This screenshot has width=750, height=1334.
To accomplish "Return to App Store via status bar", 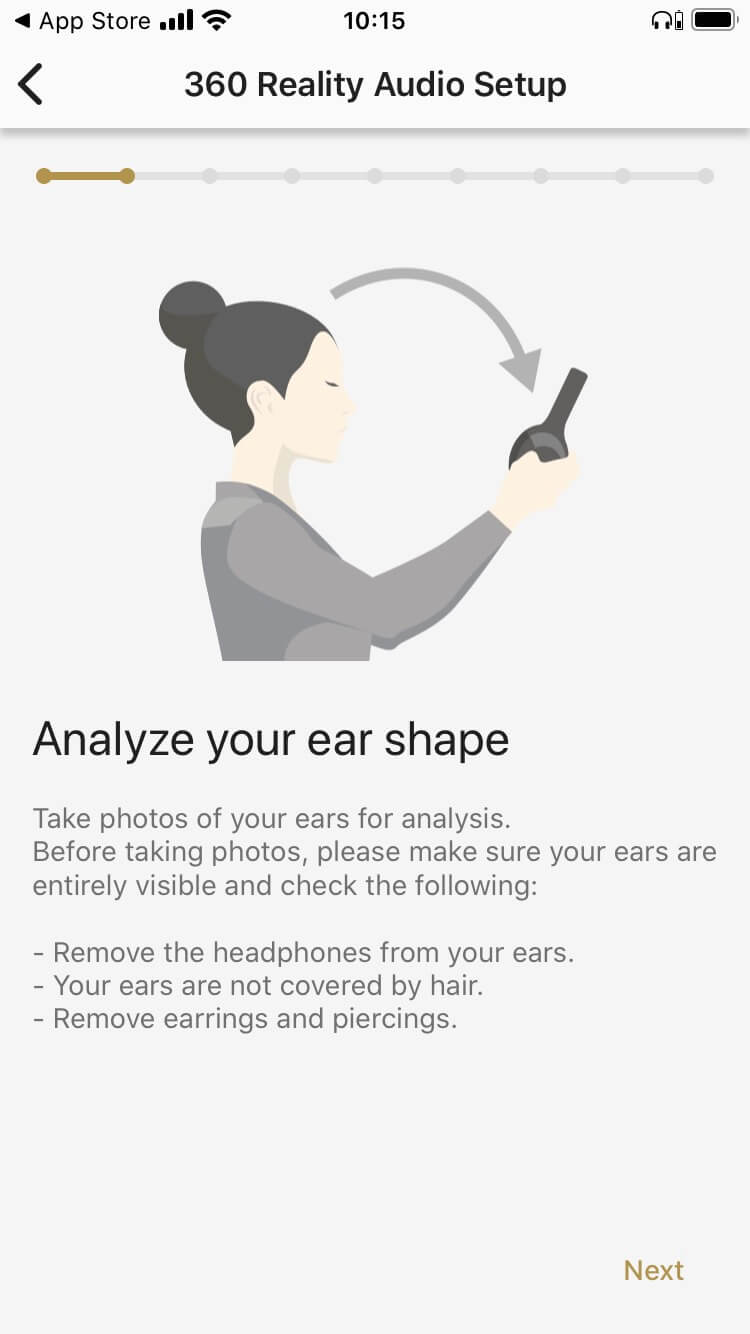I will (83, 20).
